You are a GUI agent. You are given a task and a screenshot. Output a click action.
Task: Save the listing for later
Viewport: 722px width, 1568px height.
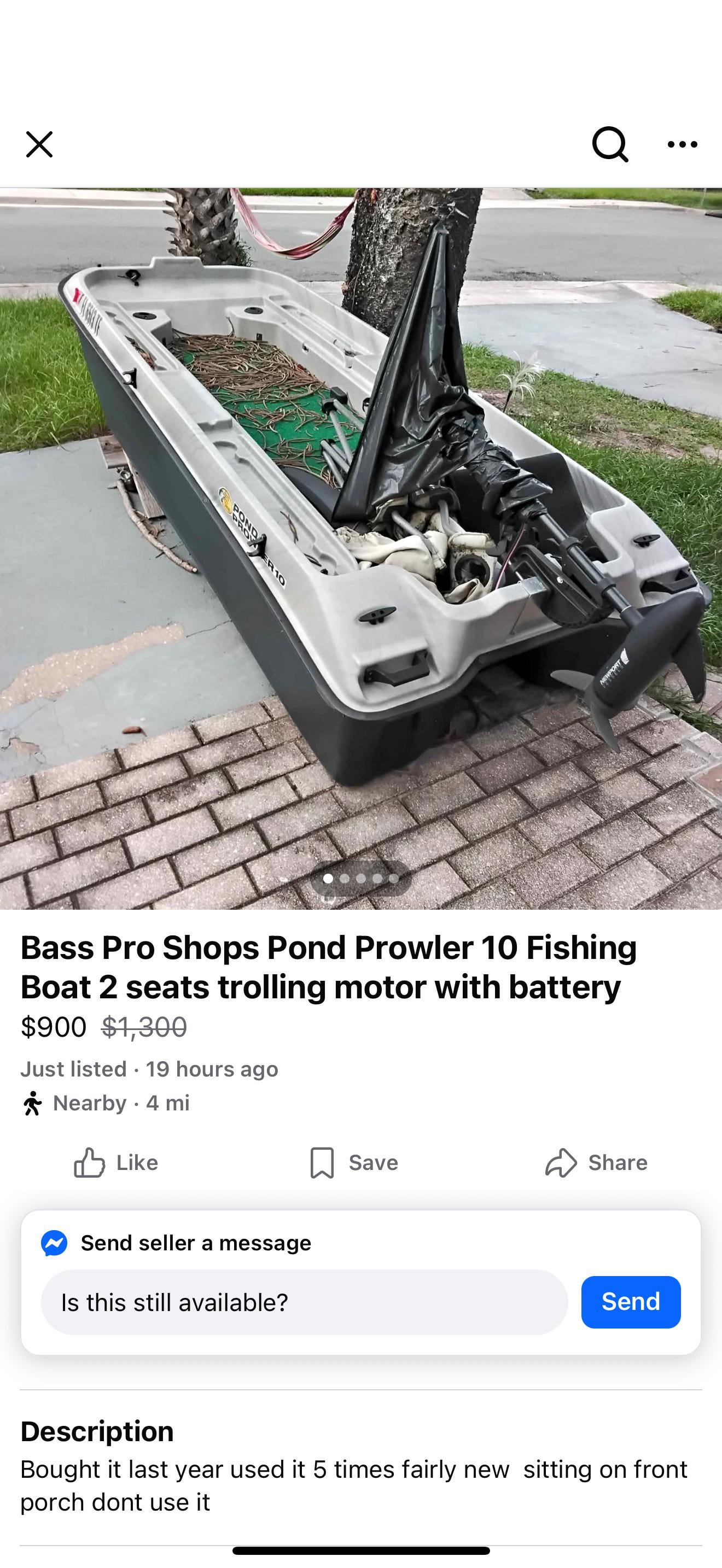click(354, 1163)
